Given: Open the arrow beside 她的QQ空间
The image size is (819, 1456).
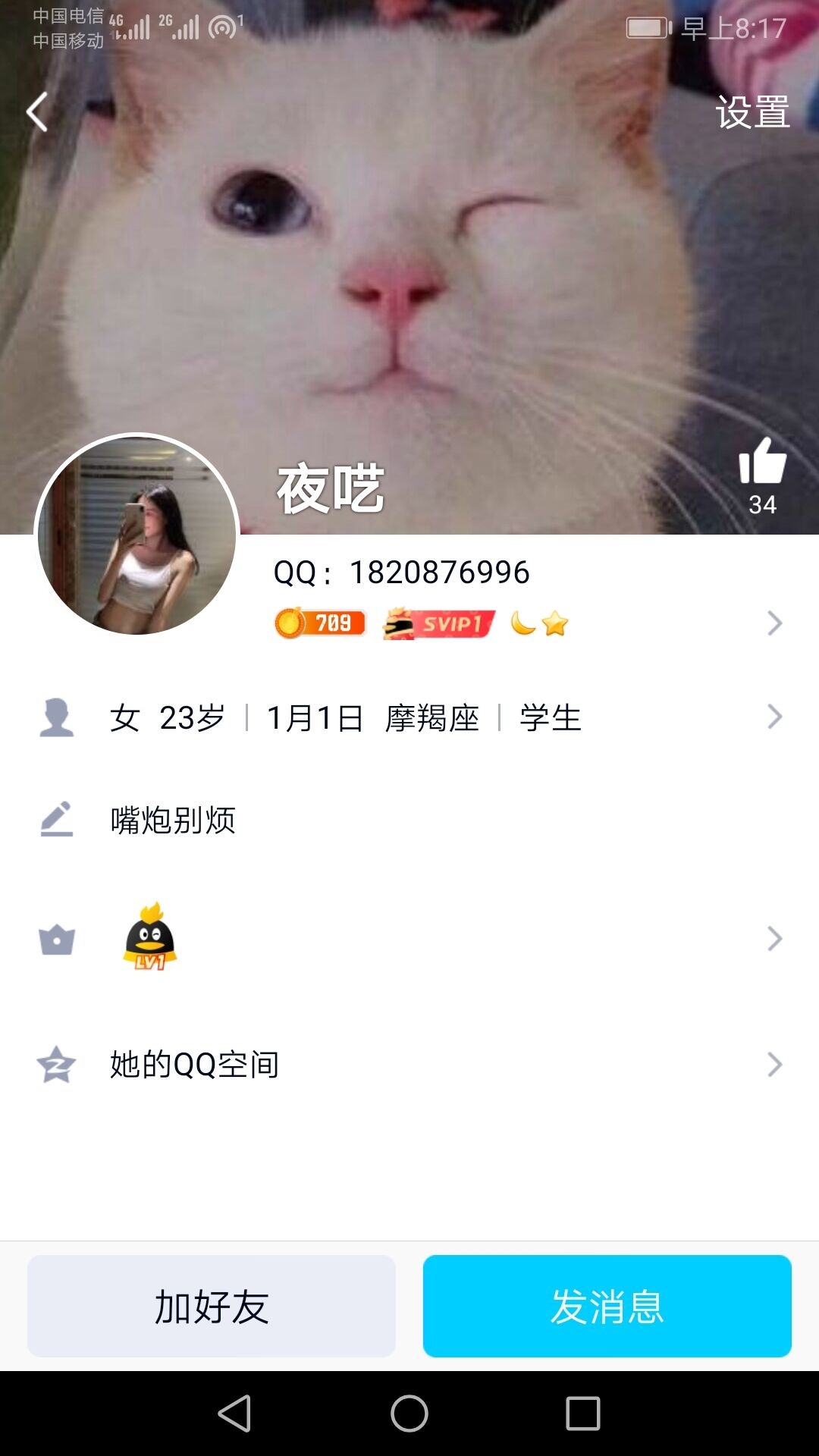Looking at the screenshot, I should [x=773, y=1064].
